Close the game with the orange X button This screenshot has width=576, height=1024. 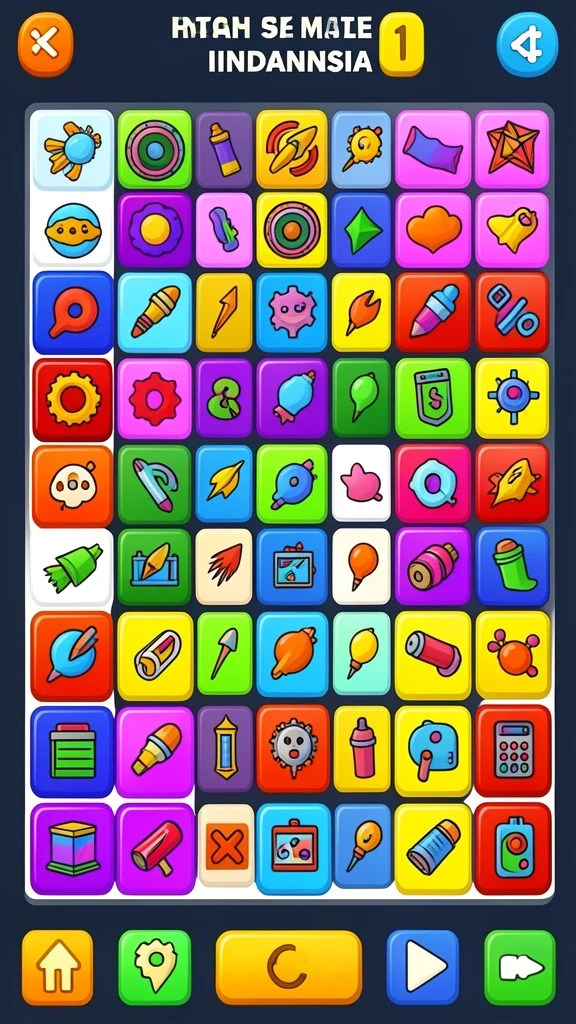45,44
